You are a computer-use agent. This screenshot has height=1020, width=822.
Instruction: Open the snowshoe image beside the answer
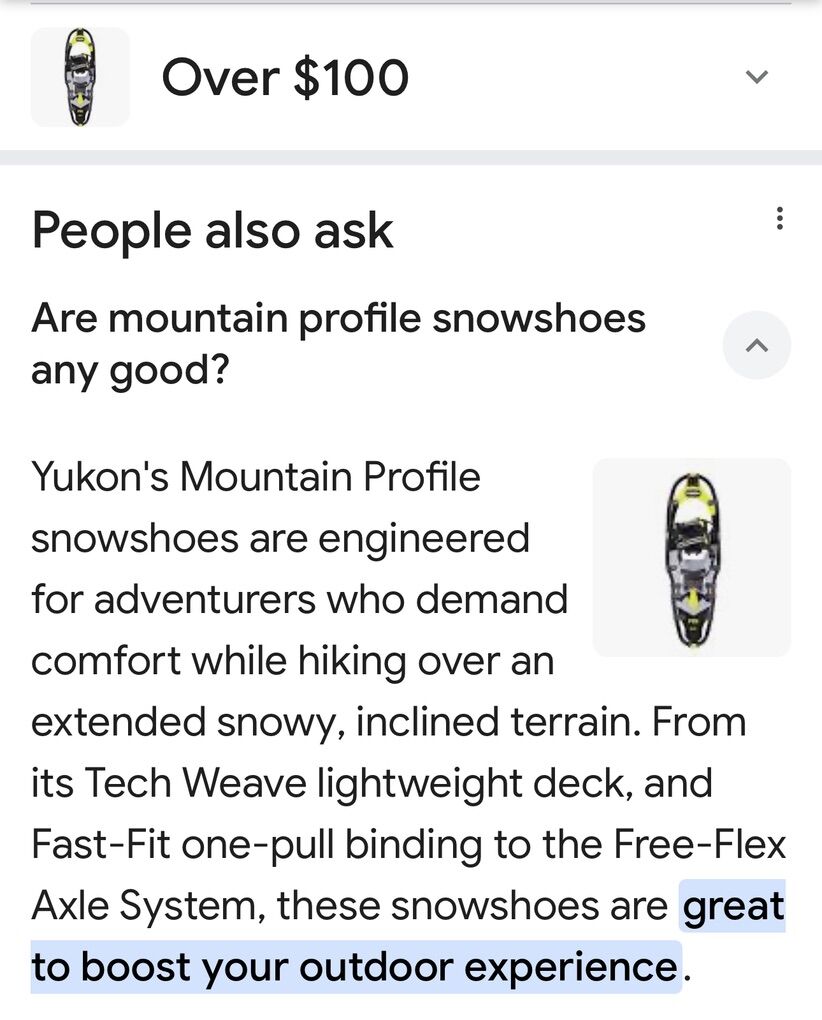(691, 557)
